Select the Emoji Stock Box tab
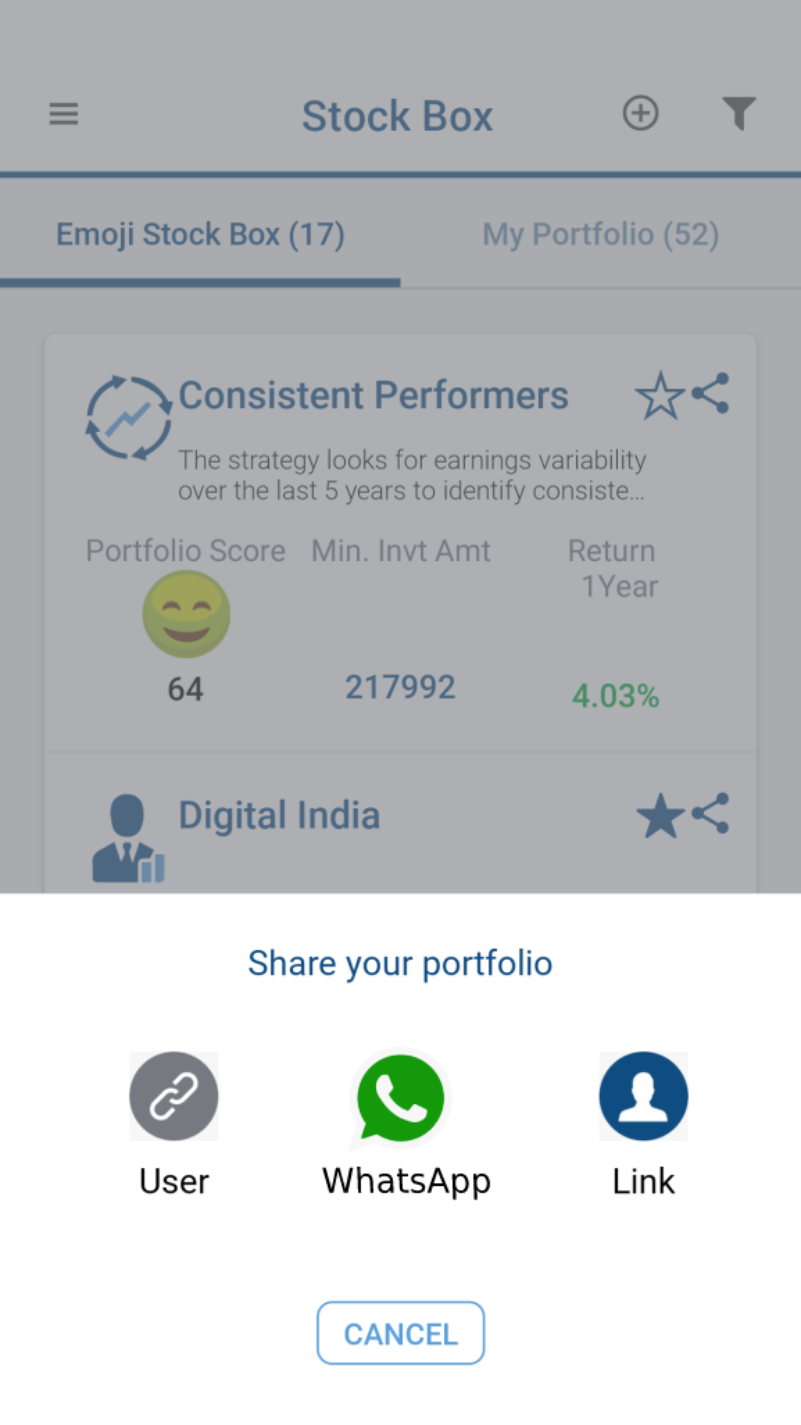801x1425 pixels. click(200, 234)
